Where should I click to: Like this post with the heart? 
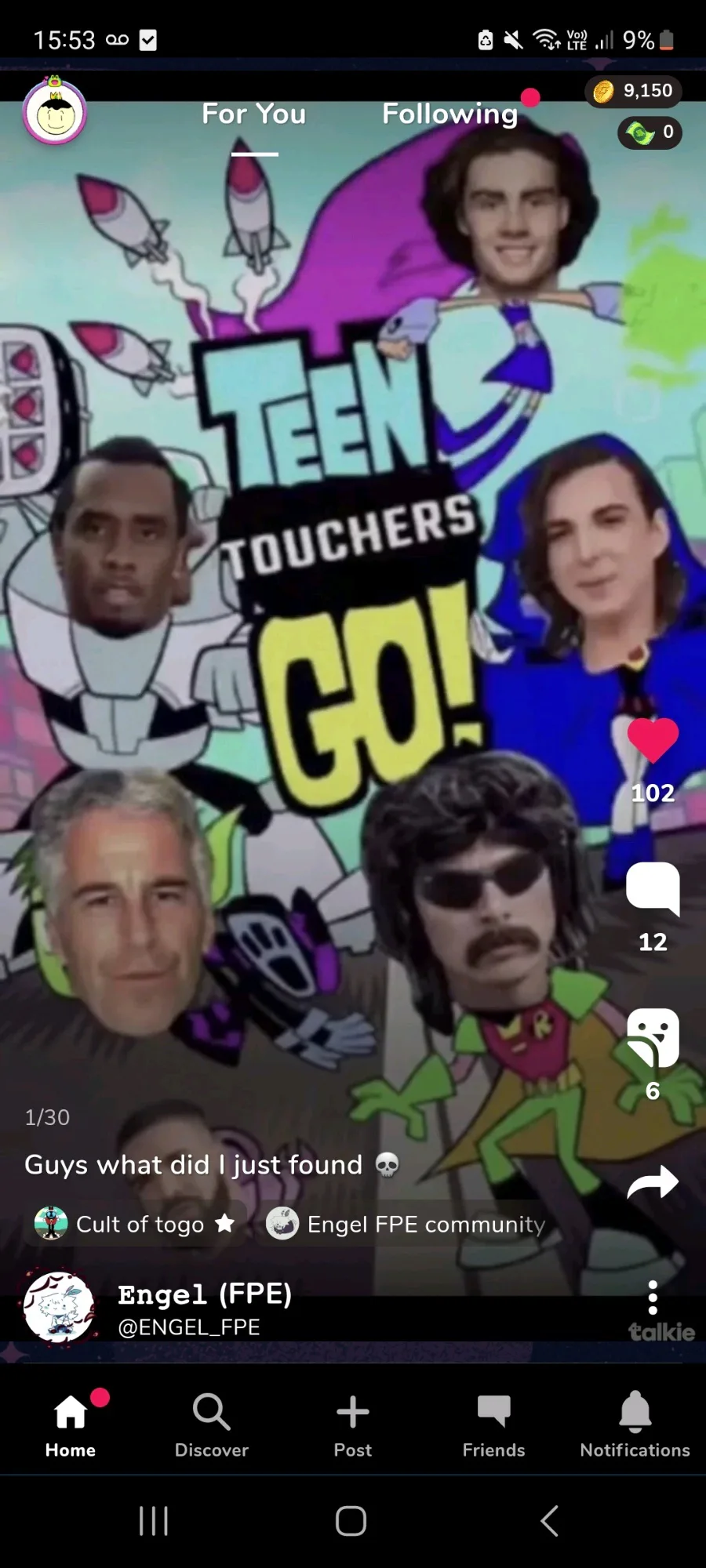click(x=653, y=741)
